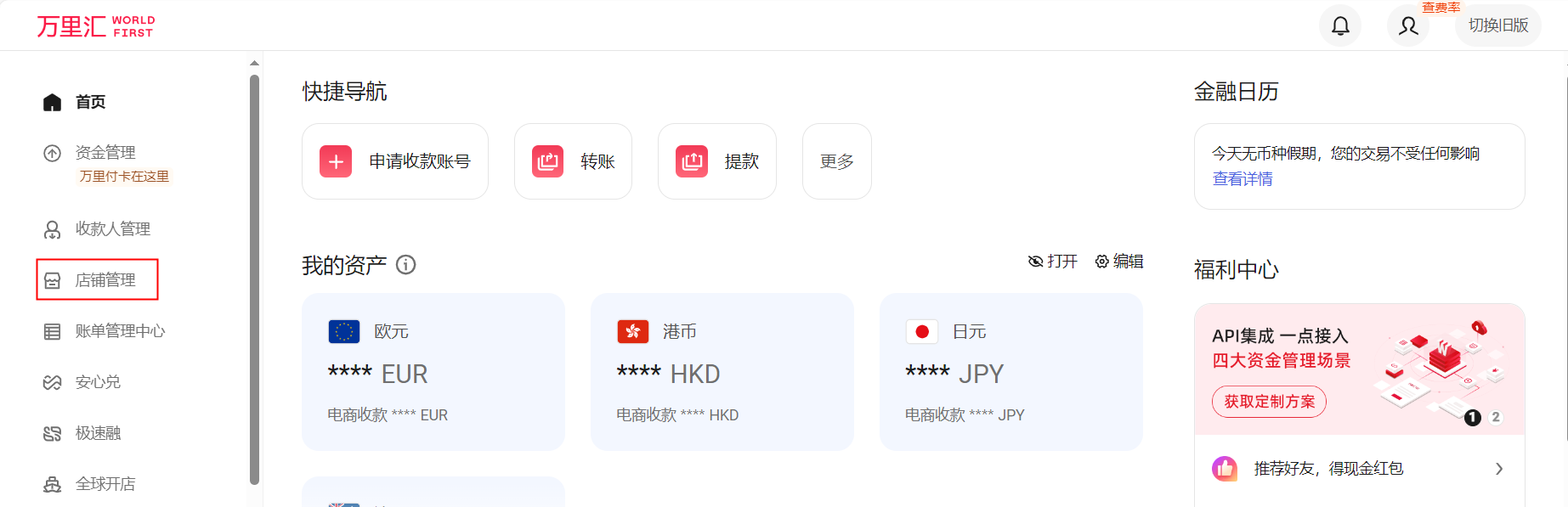Open 收款人管理 in sidebar
1568x507 pixels.
click(x=112, y=229)
